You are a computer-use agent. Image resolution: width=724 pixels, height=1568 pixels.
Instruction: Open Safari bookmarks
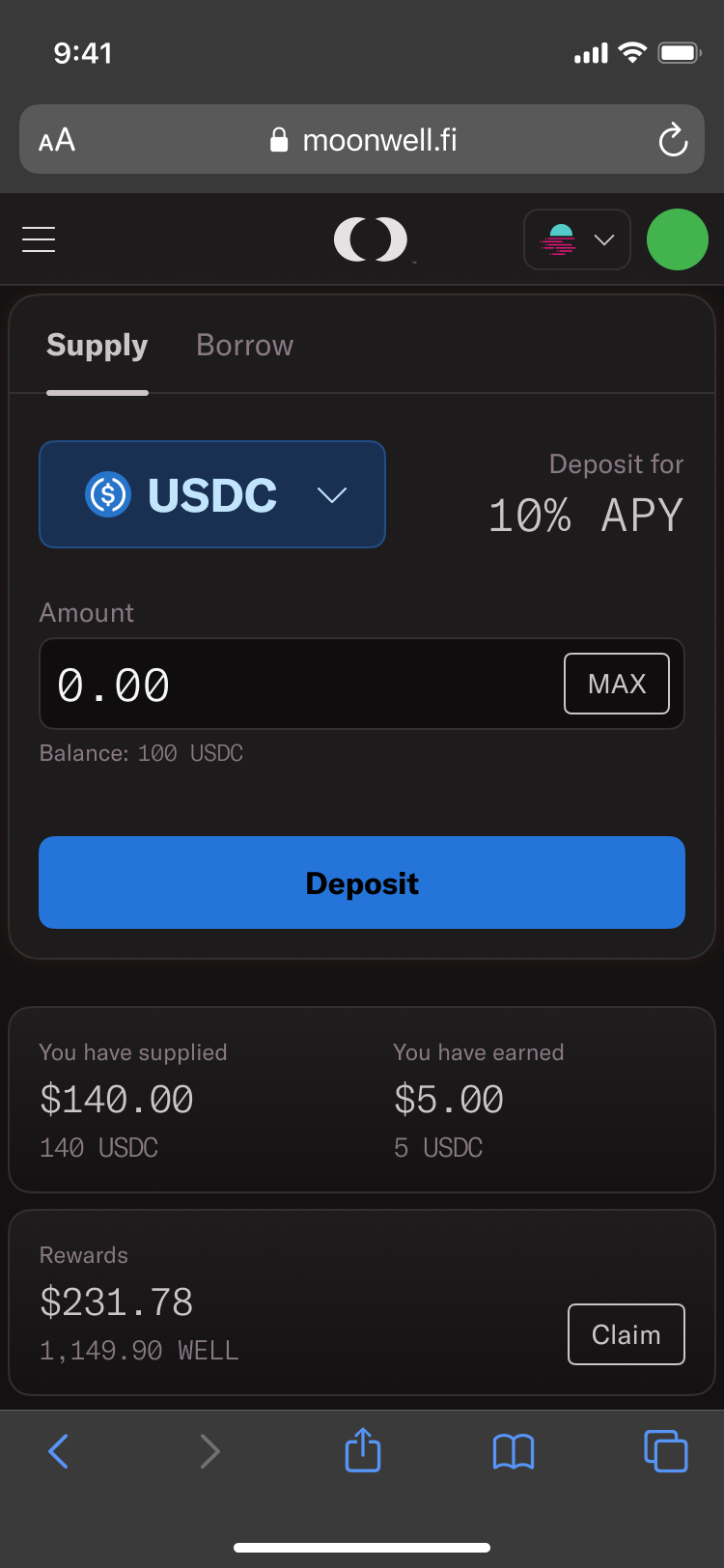(x=514, y=1451)
